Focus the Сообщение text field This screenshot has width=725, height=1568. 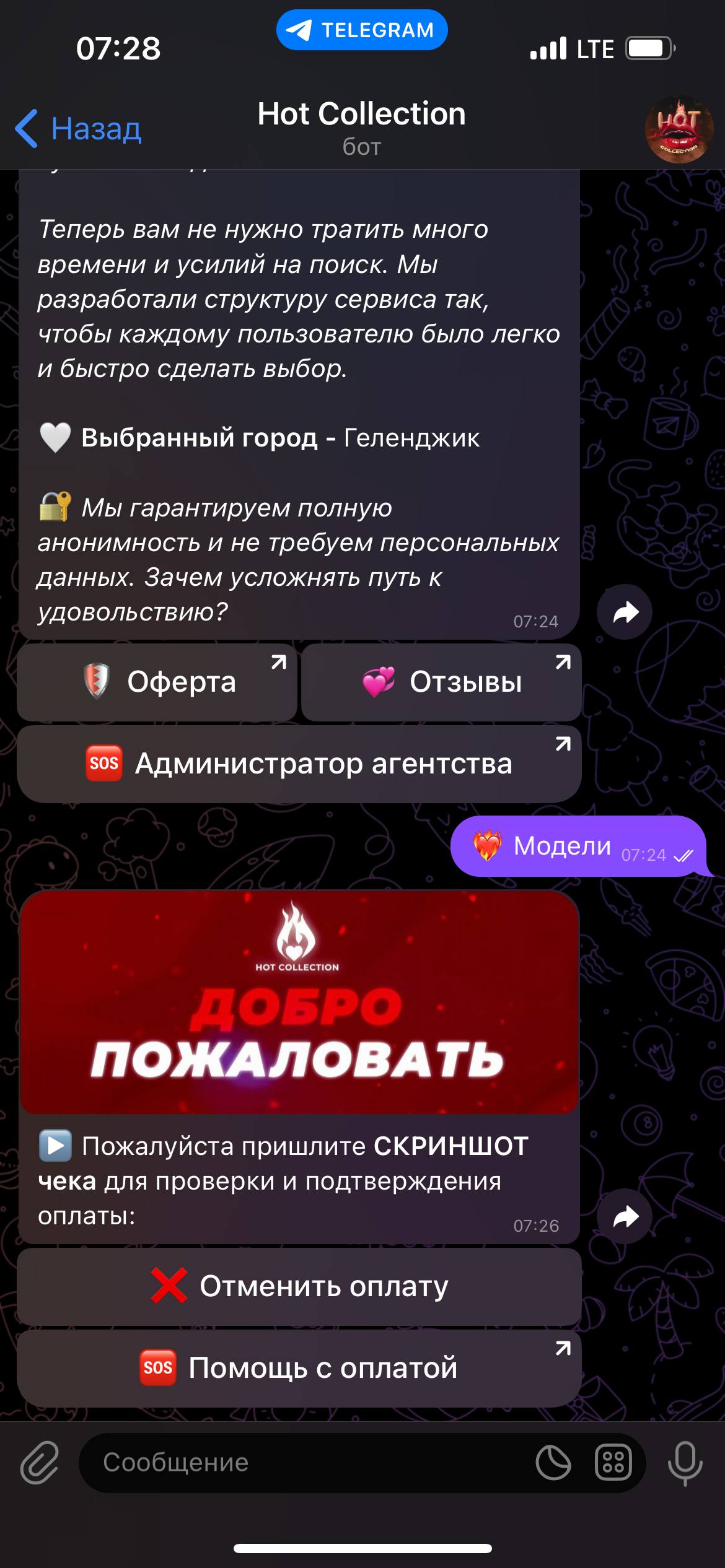tap(310, 1462)
